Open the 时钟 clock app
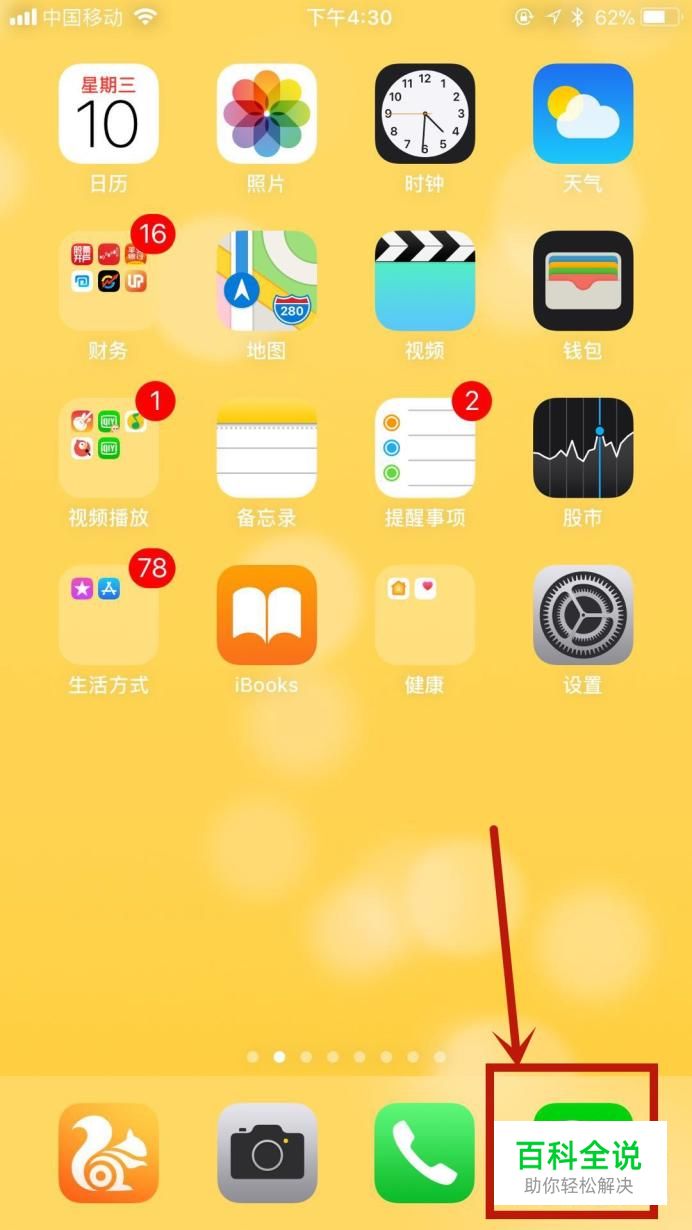692x1230 pixels. 424,114
